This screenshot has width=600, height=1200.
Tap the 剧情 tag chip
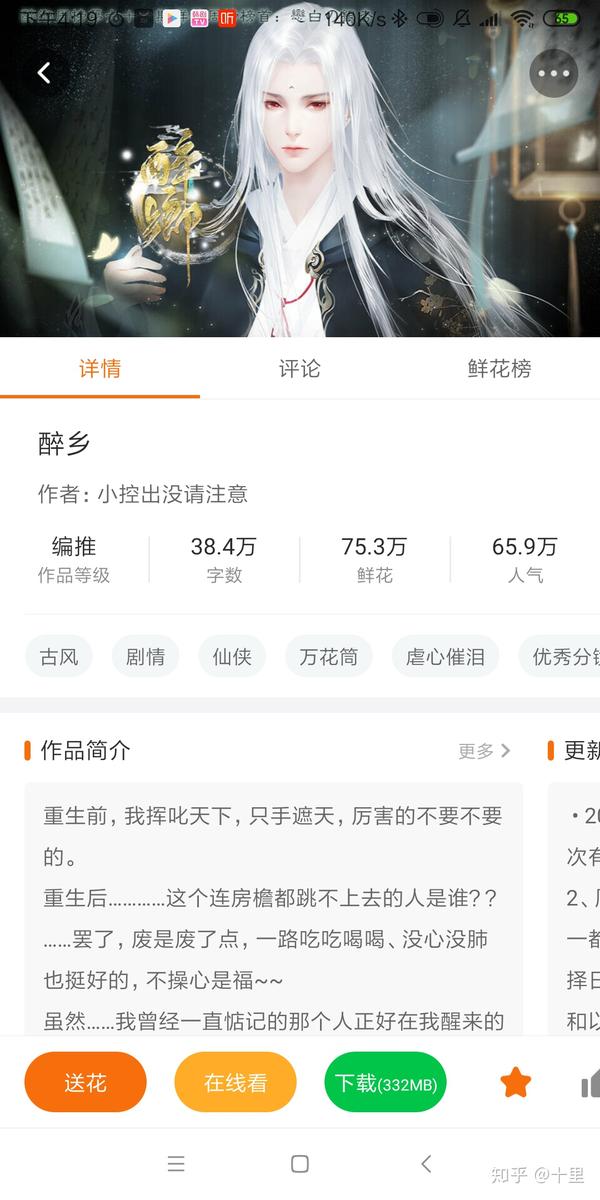[145, 657]
